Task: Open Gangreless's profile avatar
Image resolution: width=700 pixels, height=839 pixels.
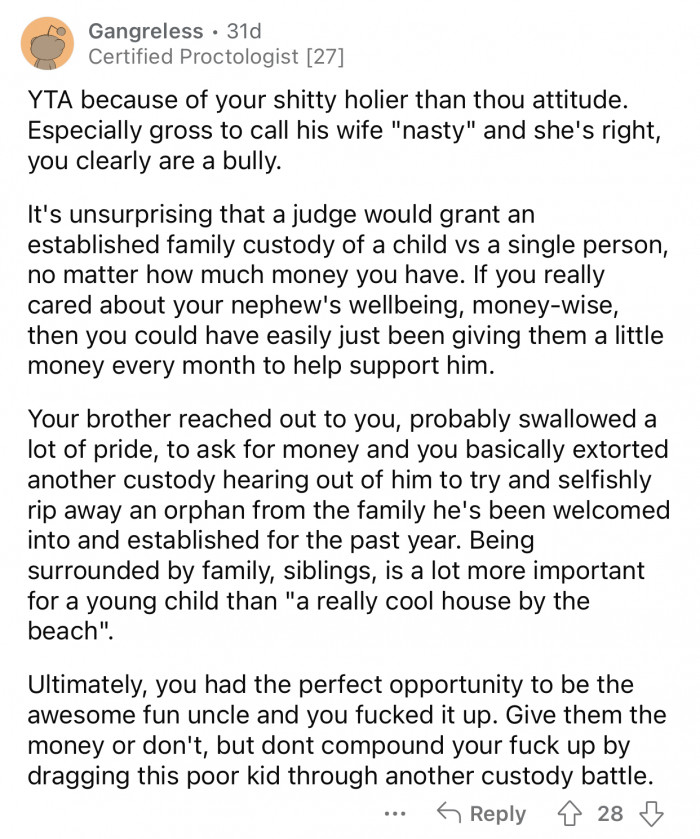Action: click(x=47, y=43)
